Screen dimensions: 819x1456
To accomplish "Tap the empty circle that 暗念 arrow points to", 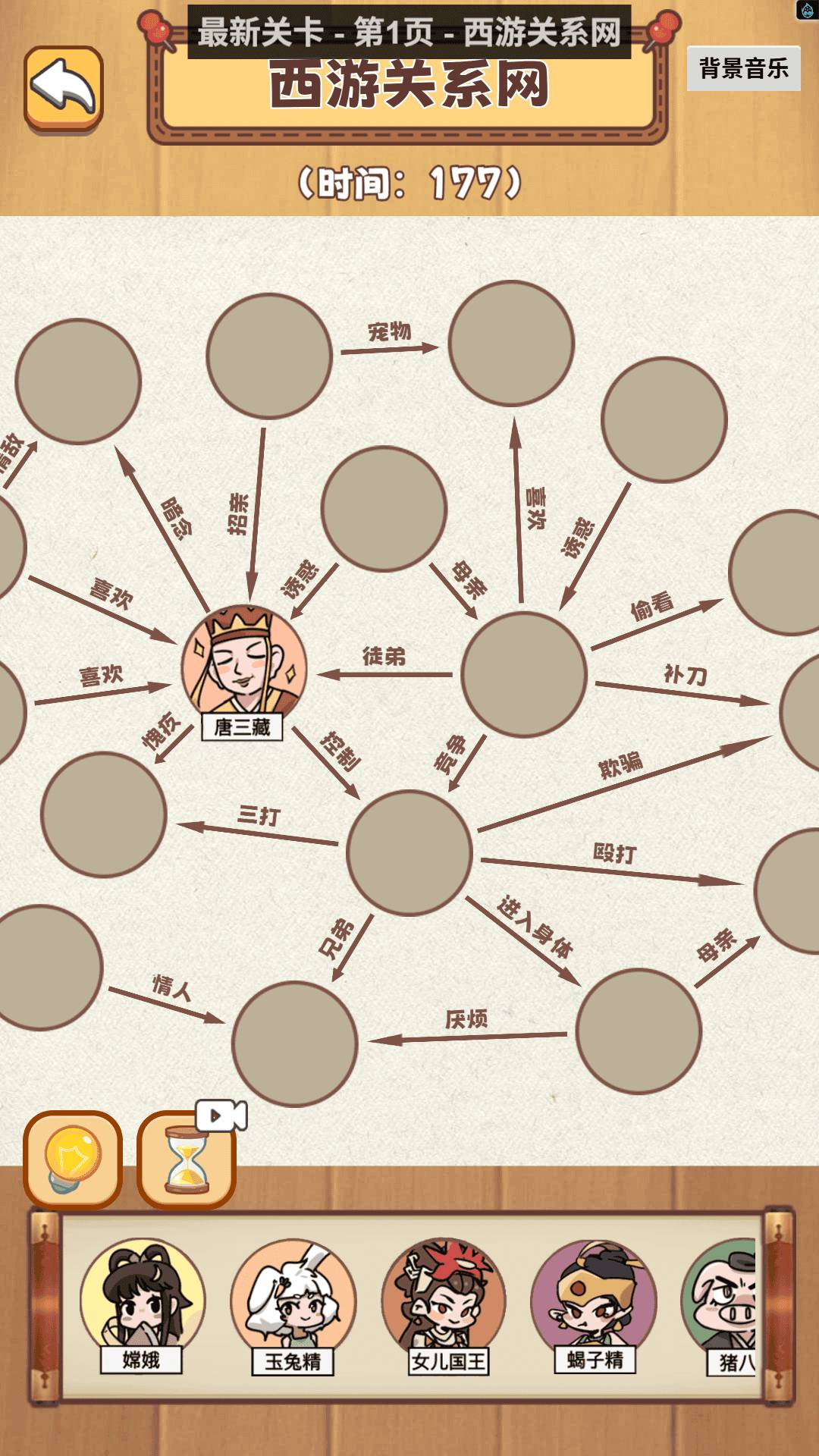I will coord(78,381).
